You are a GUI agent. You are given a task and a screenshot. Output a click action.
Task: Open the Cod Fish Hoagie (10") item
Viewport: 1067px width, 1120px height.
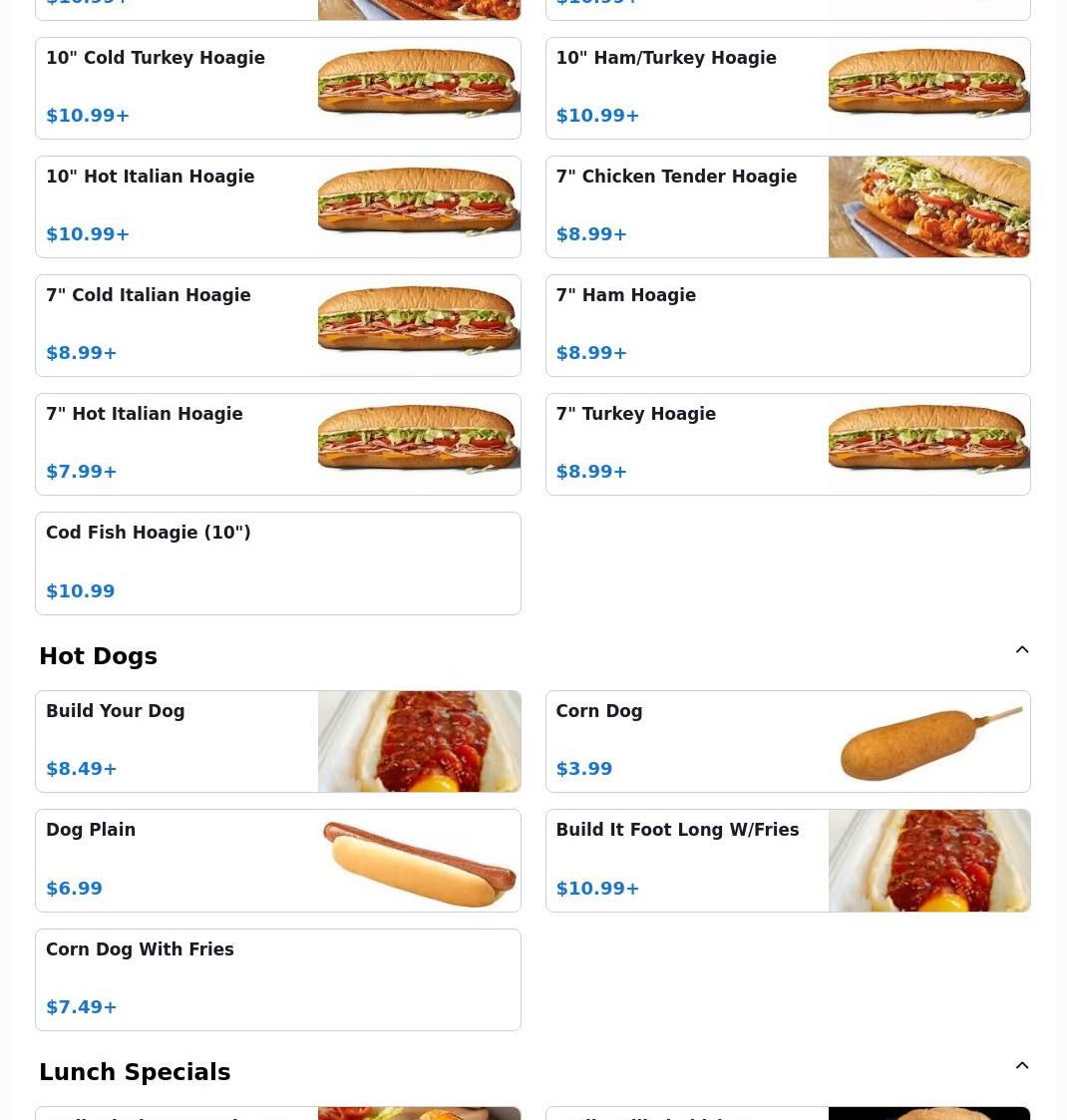[277, 562]
